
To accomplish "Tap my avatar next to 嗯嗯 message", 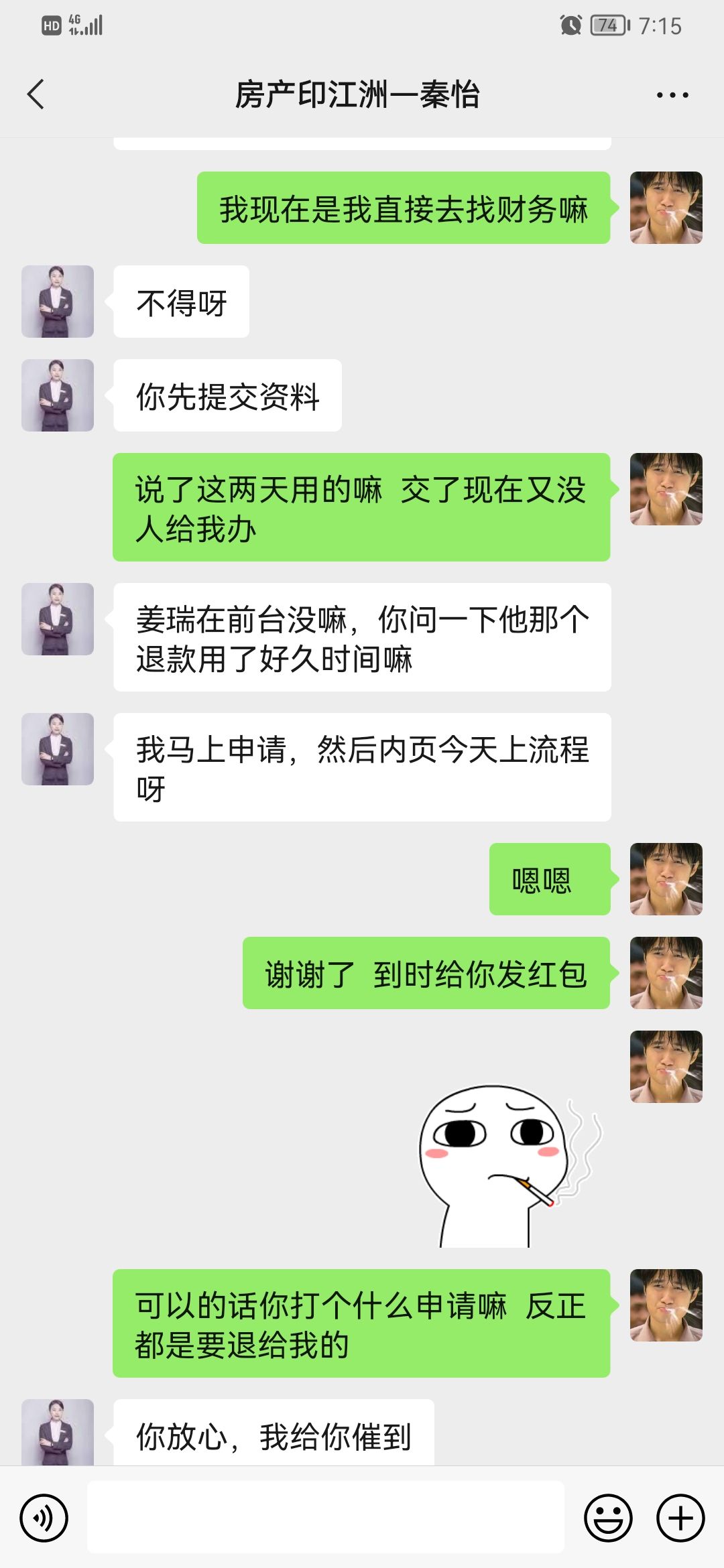I will tap(666, 879).
